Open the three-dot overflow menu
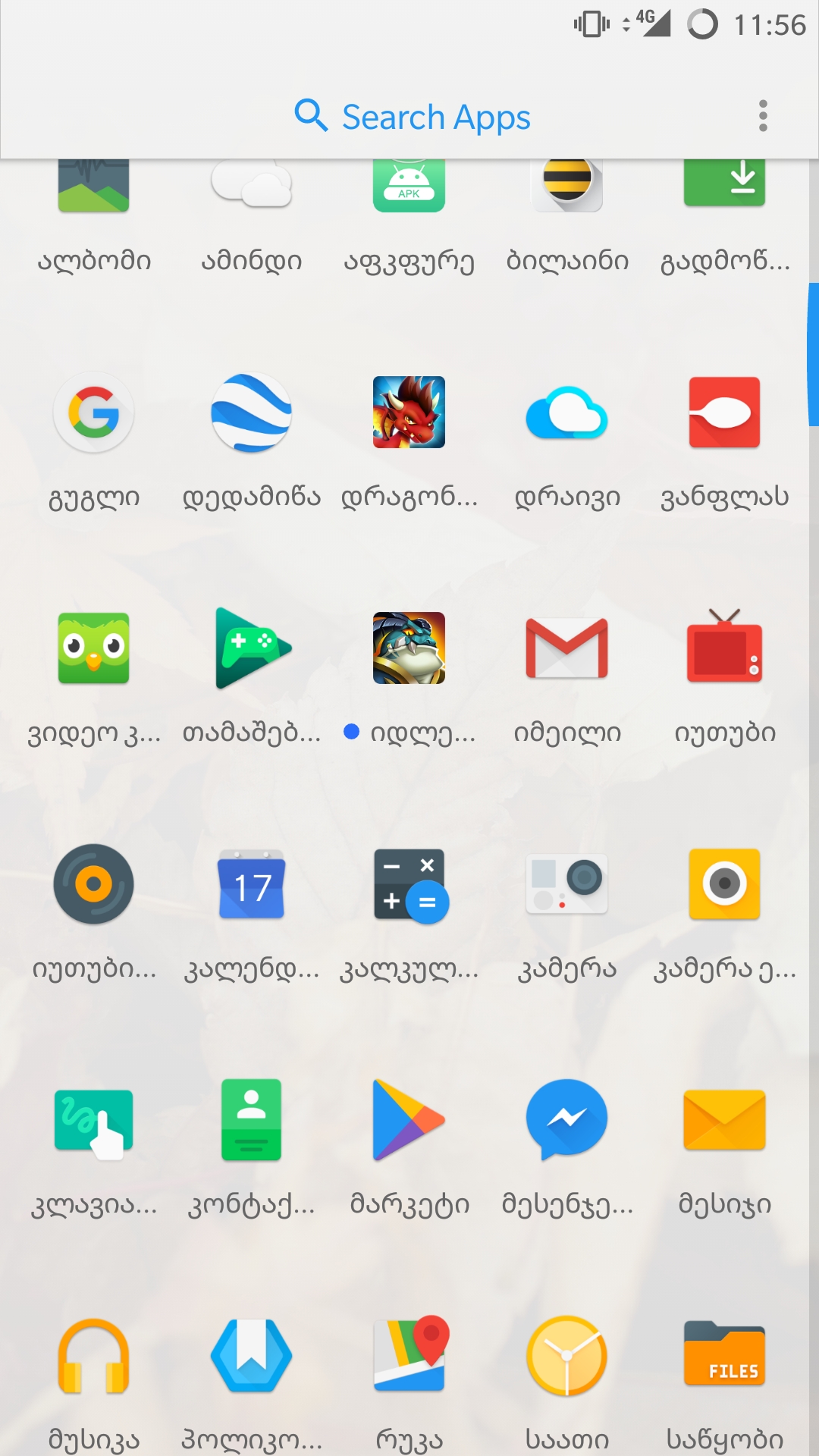Screen dimensions: 819x1456 [x=762, y=115]
